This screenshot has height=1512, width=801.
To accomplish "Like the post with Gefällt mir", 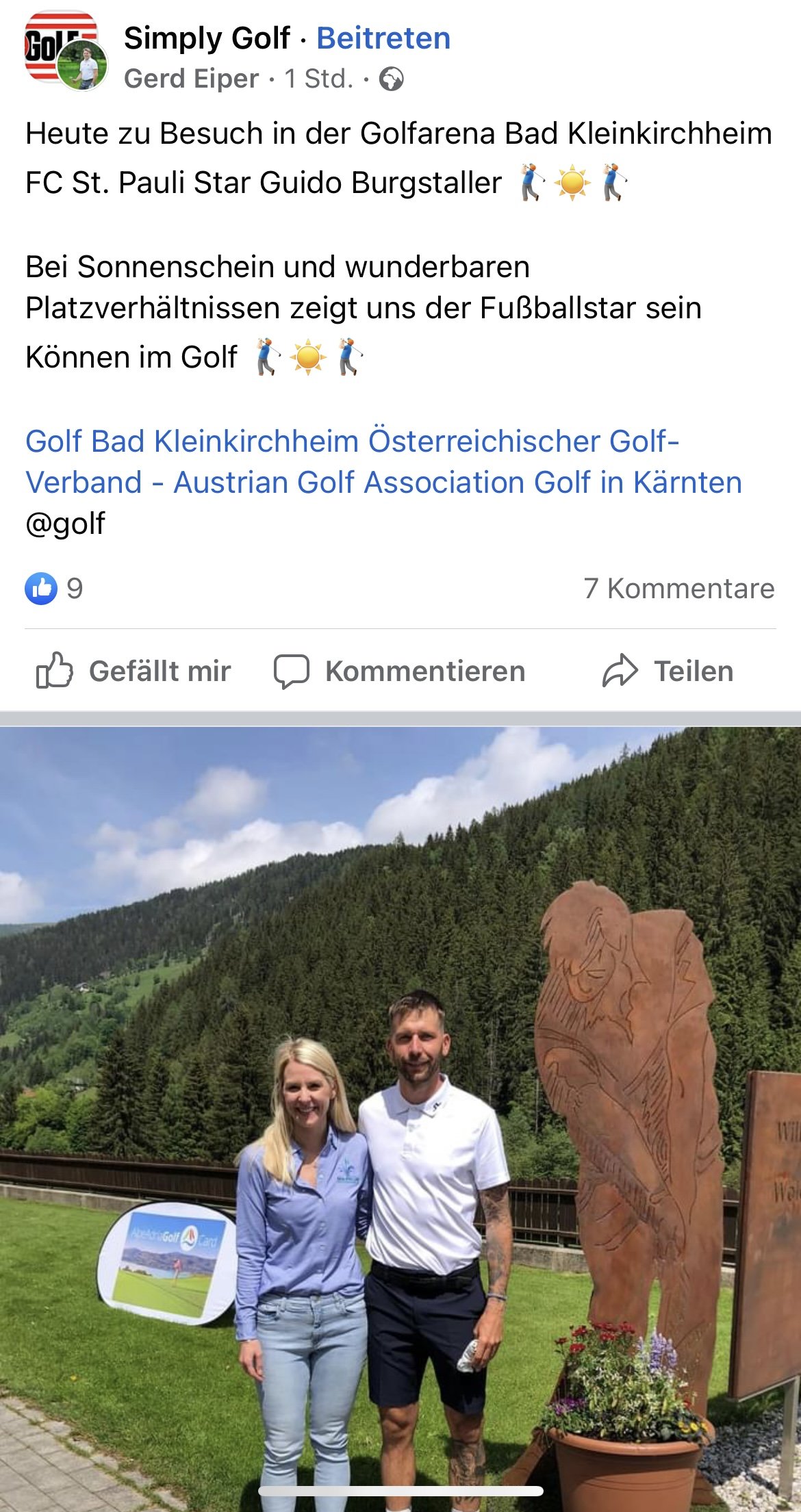I will tap(133, 671).
